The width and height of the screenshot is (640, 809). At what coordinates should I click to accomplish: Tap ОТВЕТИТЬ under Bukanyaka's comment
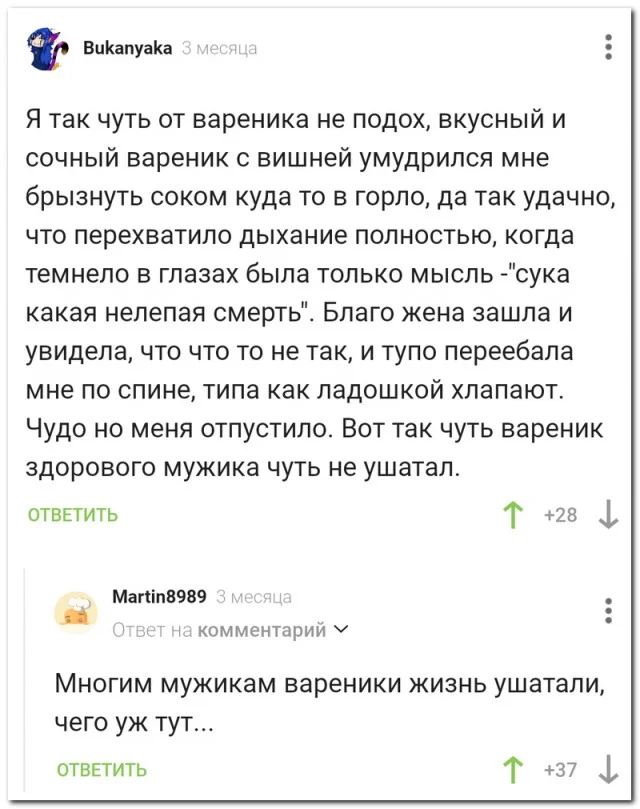73,515
